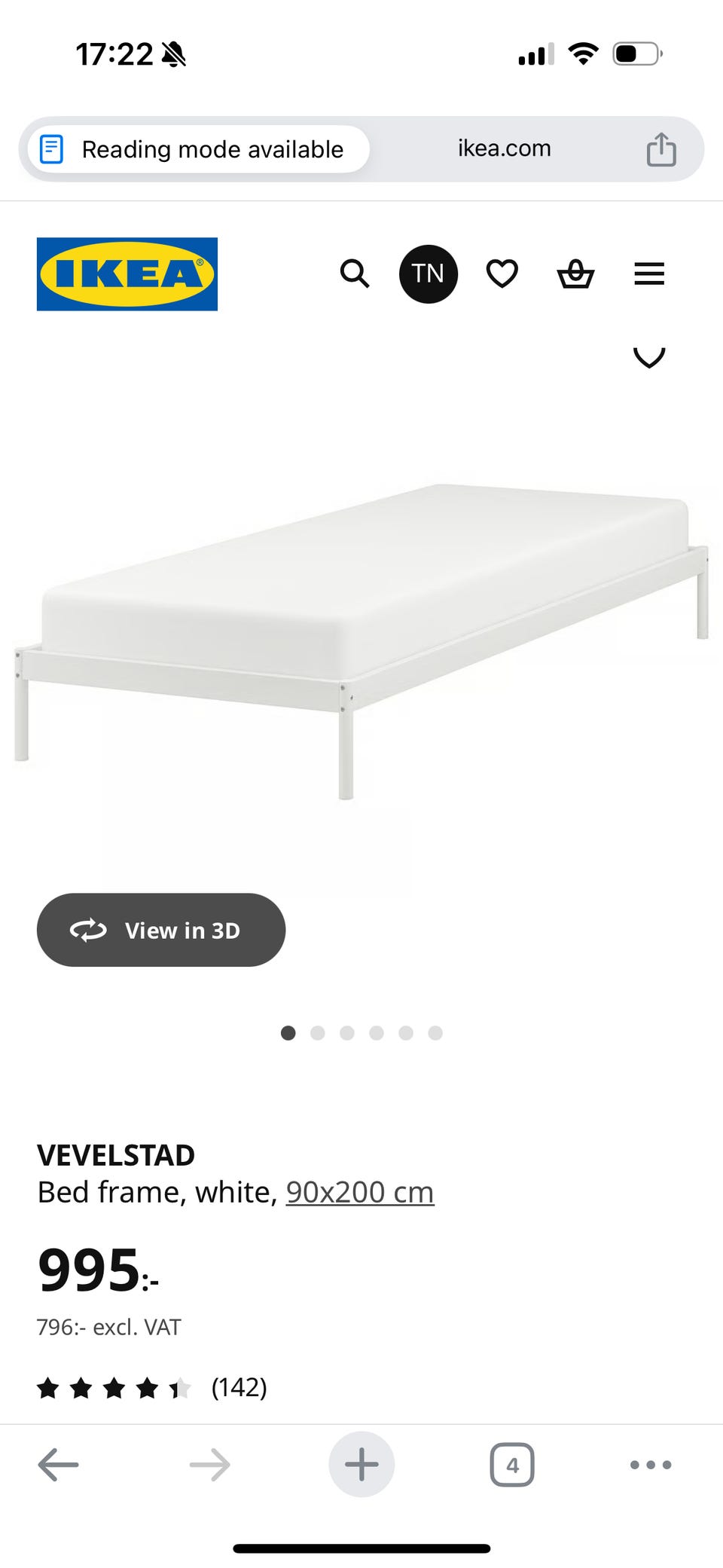The image size is (723, 1568).
Task: Open the hamburger menu
Action: click(x=649, y=274)
